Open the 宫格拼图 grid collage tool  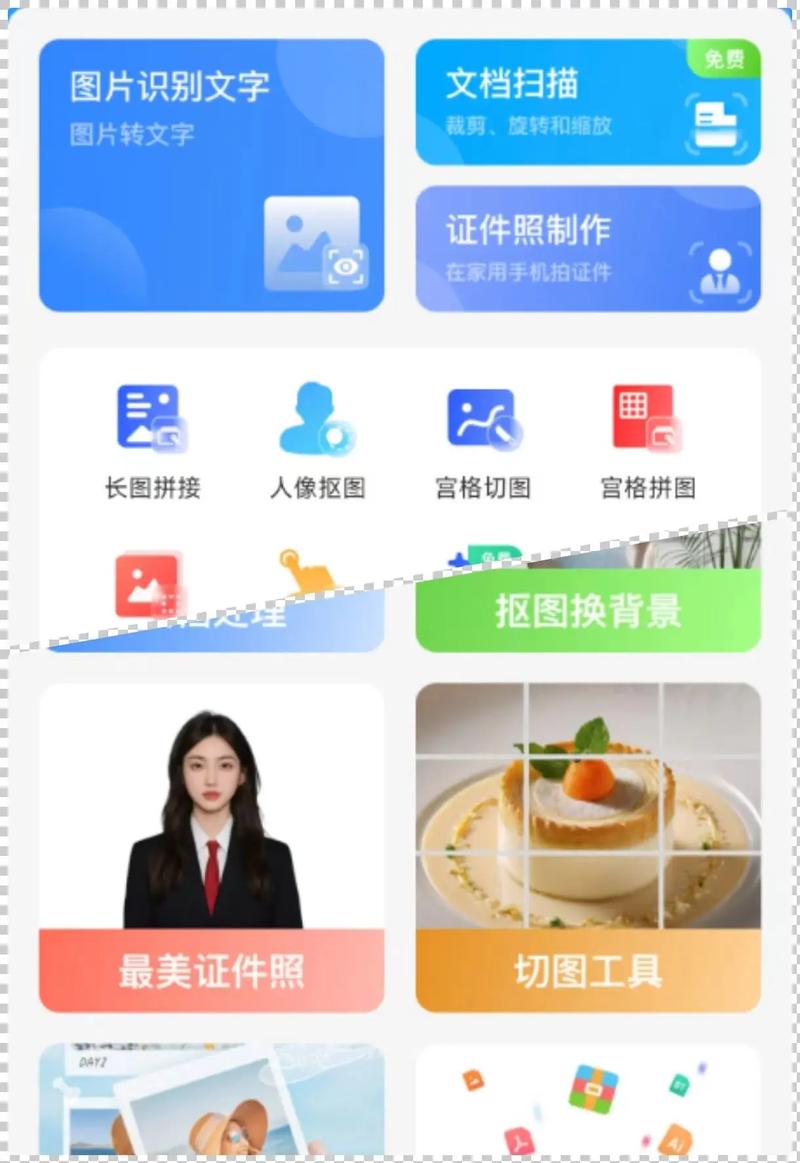tap(645, 435)
